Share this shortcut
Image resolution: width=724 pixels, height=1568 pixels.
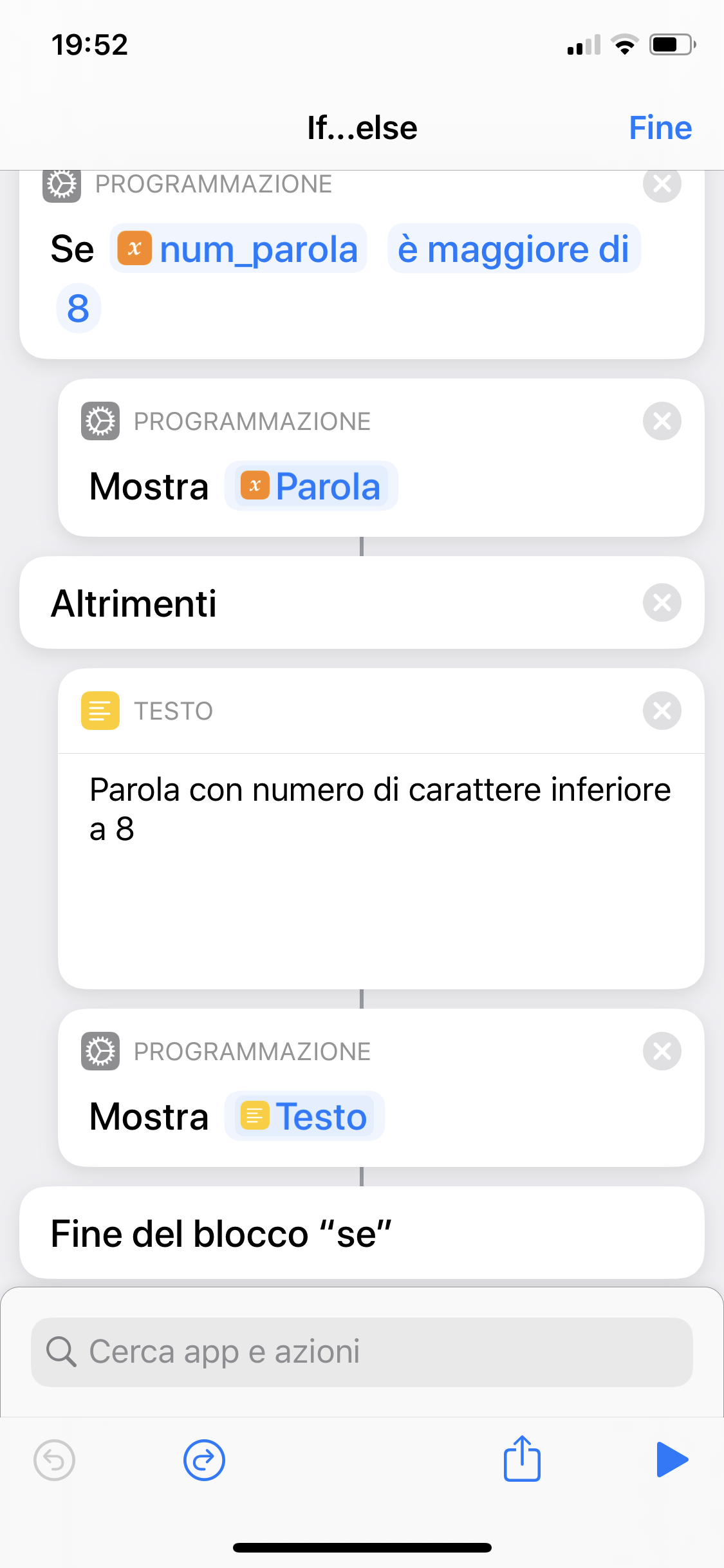tap(522, 1459)
